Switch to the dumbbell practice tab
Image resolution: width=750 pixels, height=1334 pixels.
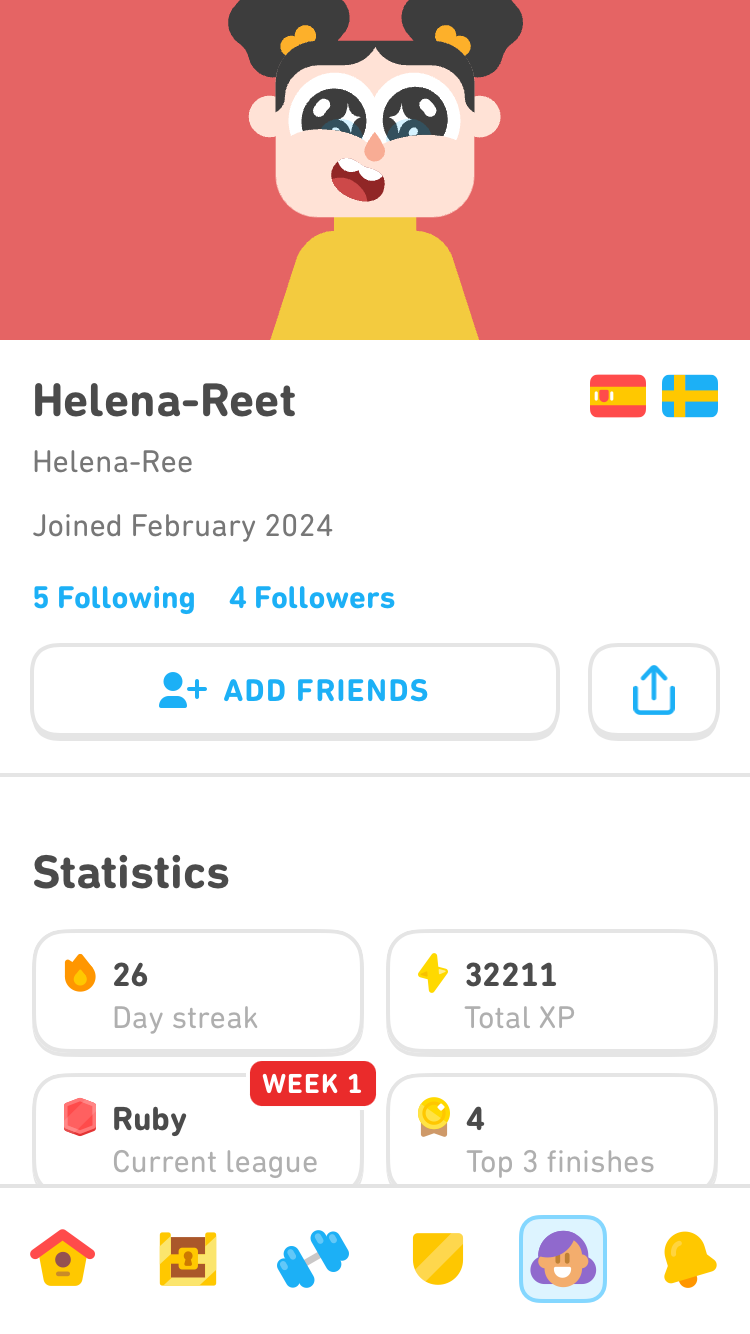(313, 1258)
